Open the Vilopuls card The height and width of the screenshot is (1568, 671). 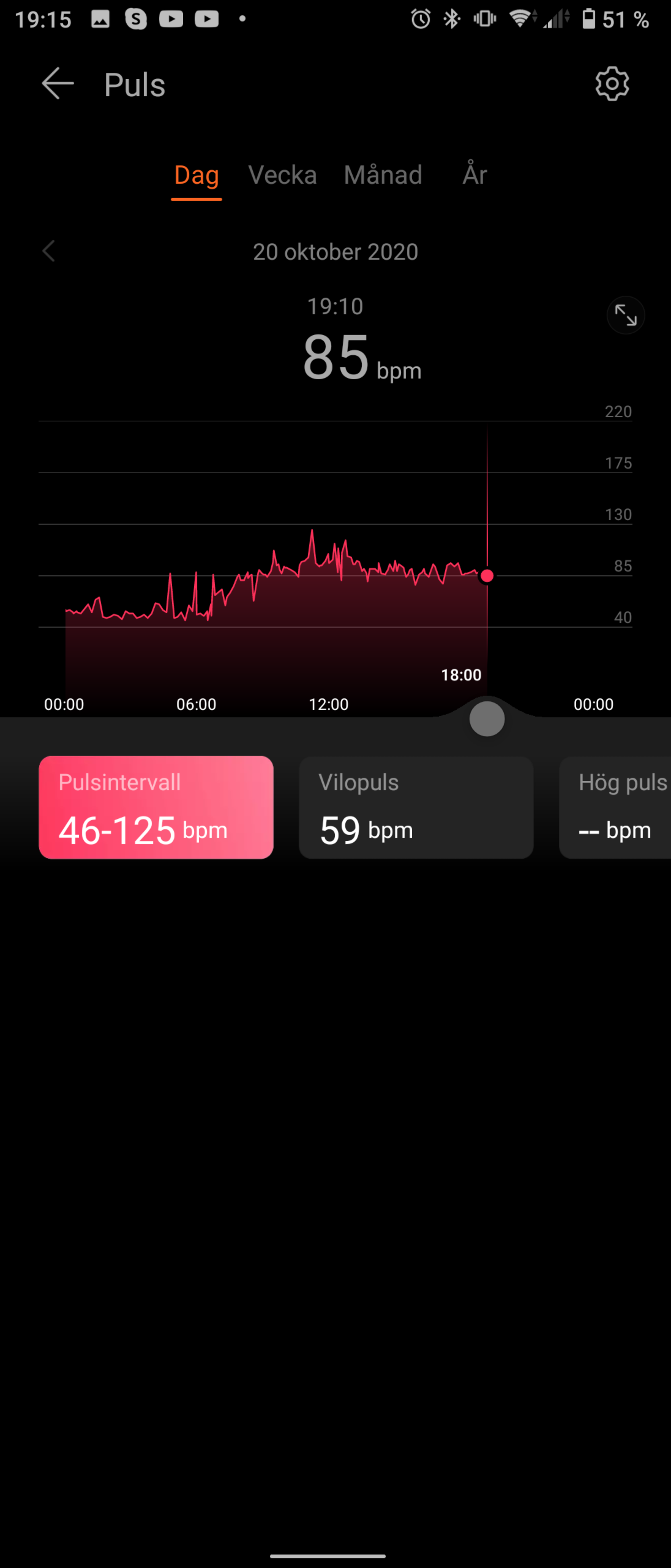coord(416,807)
